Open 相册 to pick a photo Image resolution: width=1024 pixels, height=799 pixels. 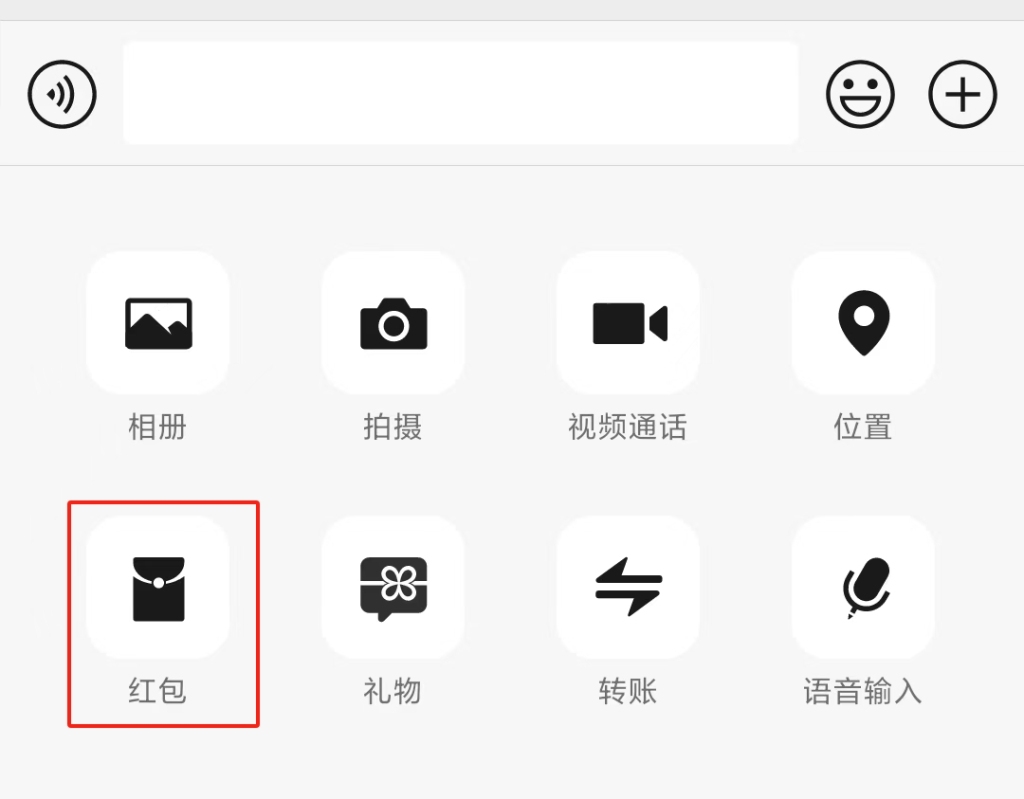(158, 323)
